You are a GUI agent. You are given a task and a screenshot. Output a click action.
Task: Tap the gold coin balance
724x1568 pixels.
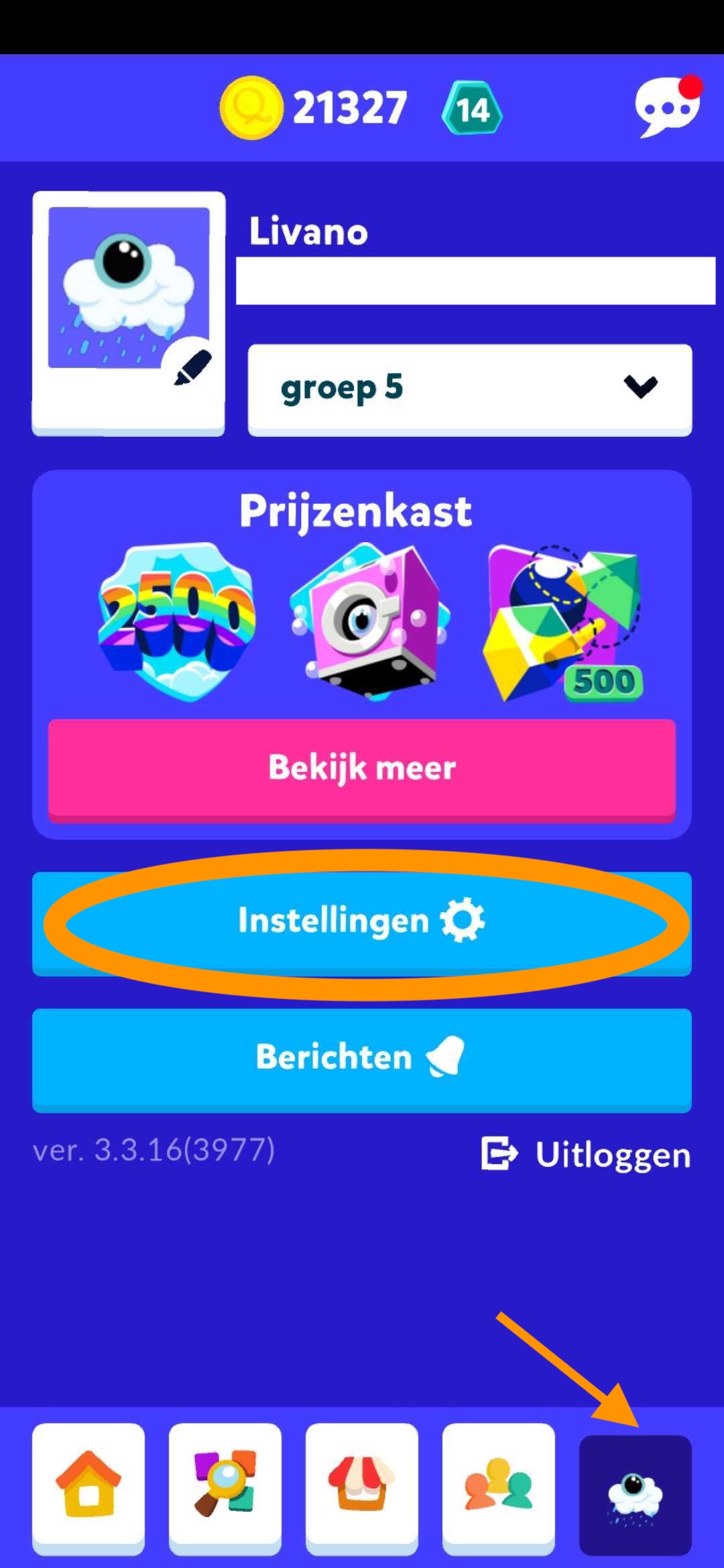click(x=315, y=107)
